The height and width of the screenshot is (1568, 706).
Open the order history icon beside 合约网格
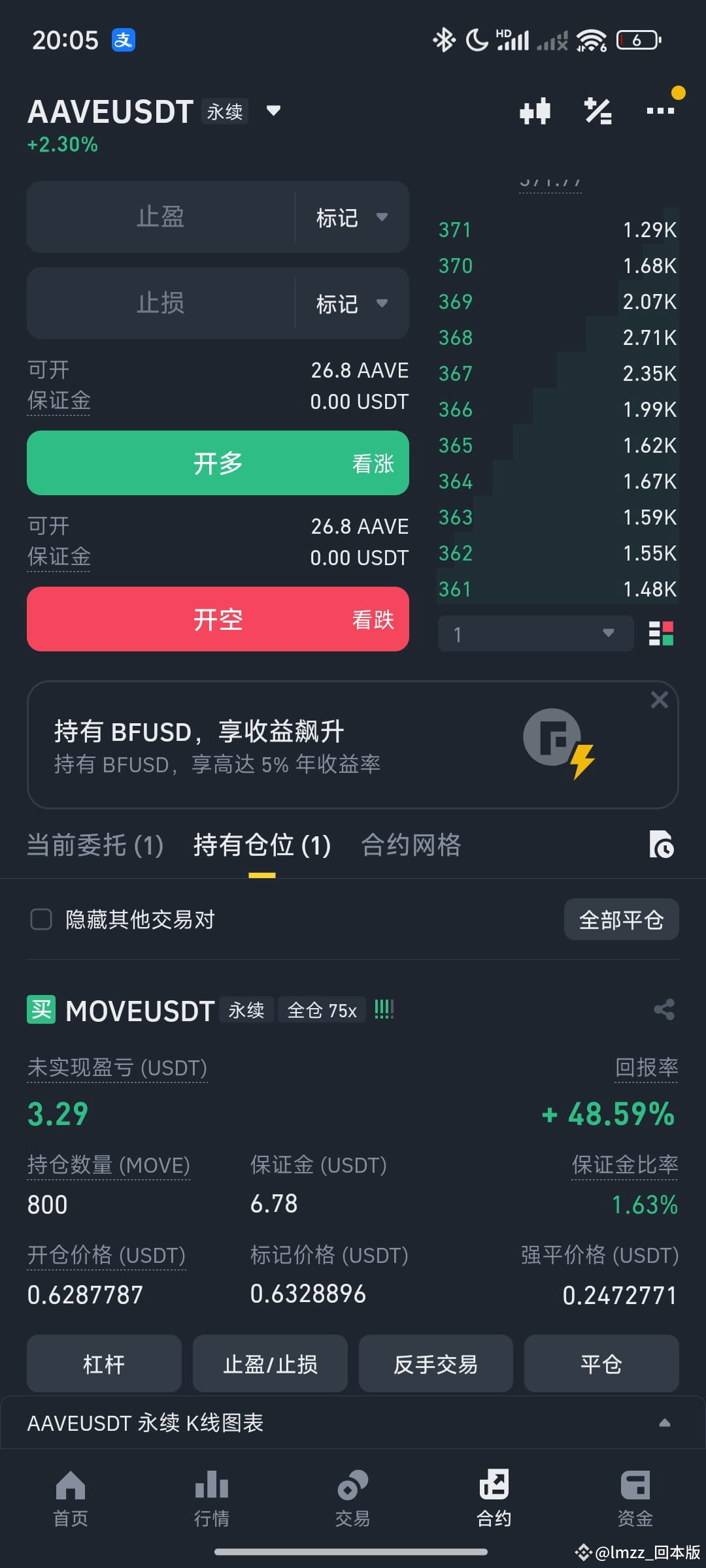[663, 845]
